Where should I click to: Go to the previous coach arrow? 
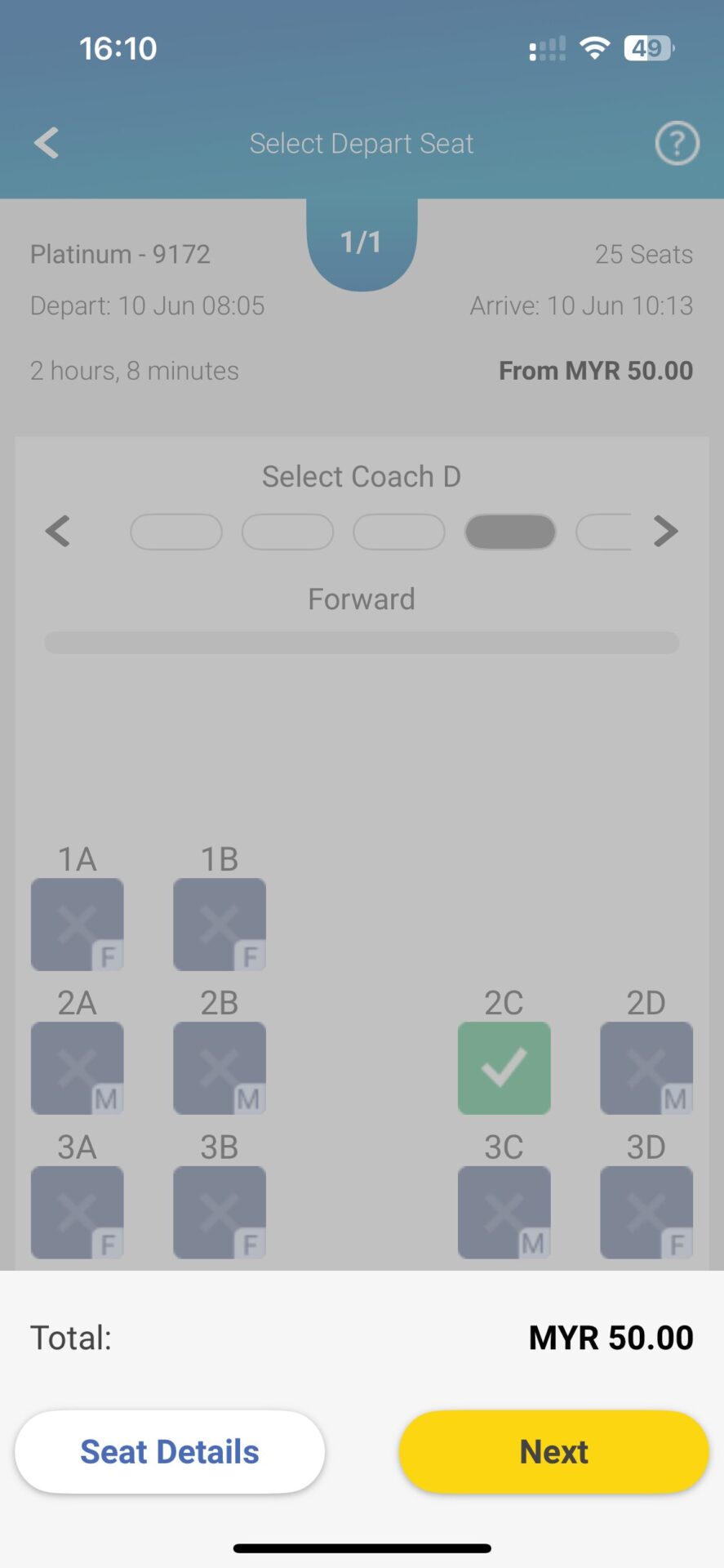pos(57,532)
